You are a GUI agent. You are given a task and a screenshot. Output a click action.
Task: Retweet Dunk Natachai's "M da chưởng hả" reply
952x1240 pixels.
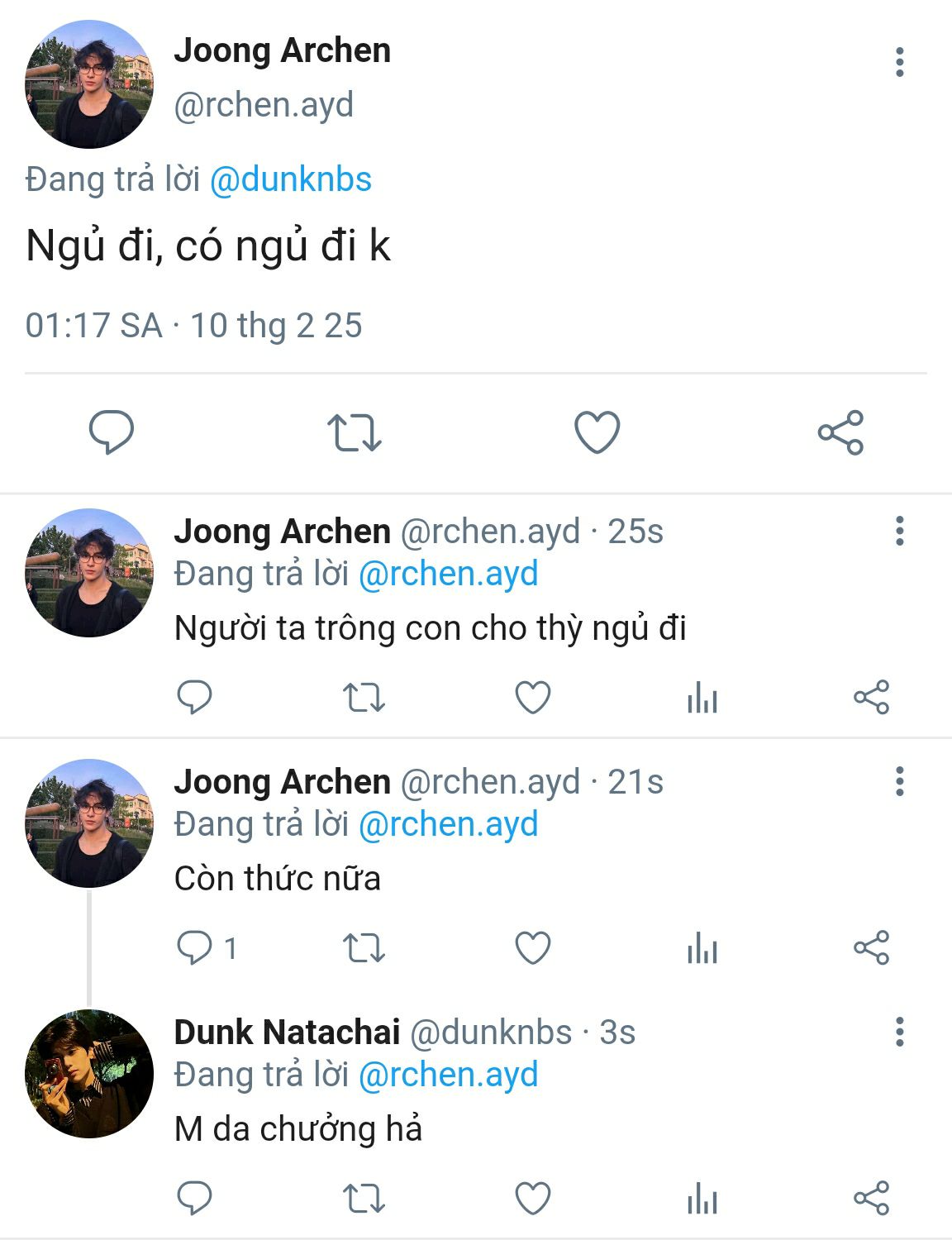pyautogui.click(x=364, y=1199)
